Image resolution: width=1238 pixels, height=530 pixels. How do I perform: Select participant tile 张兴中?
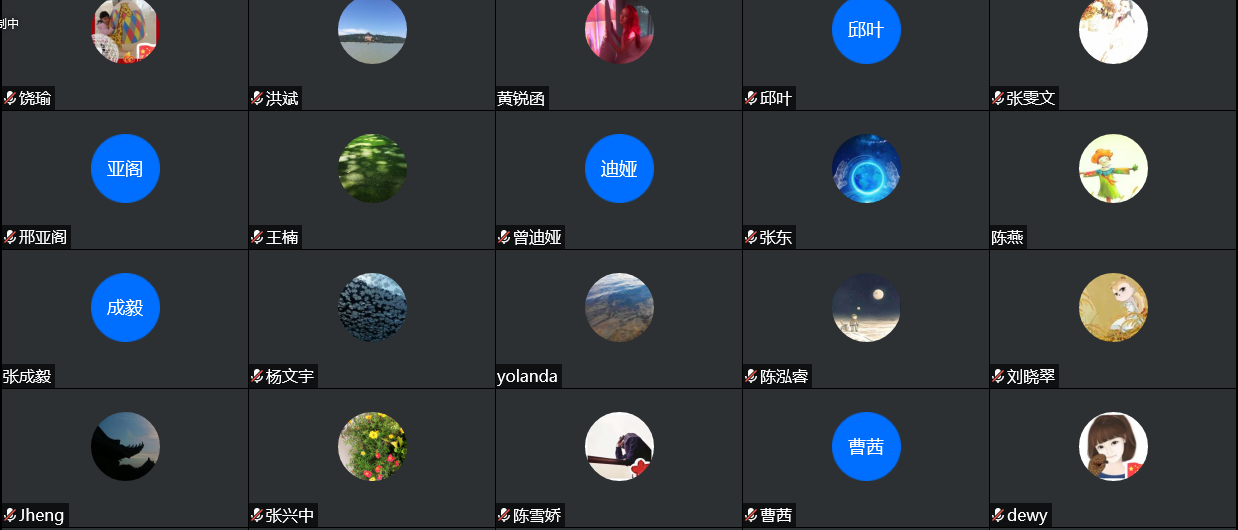(x=372, y=458)
